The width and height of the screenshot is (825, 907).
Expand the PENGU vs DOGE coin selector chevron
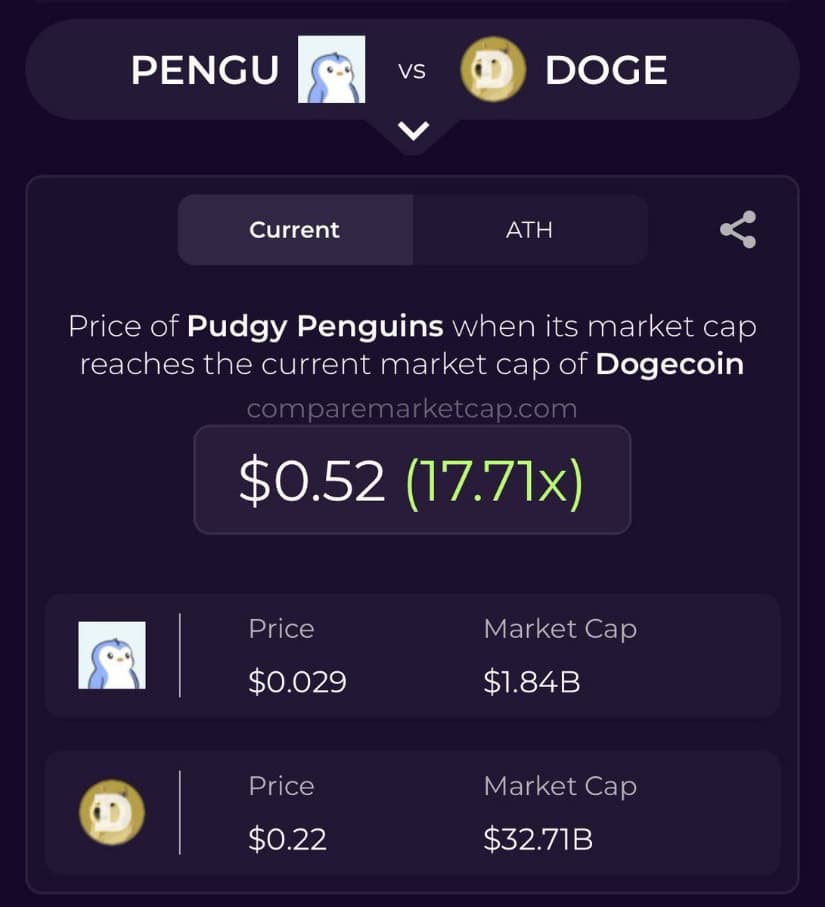(413, 131)
